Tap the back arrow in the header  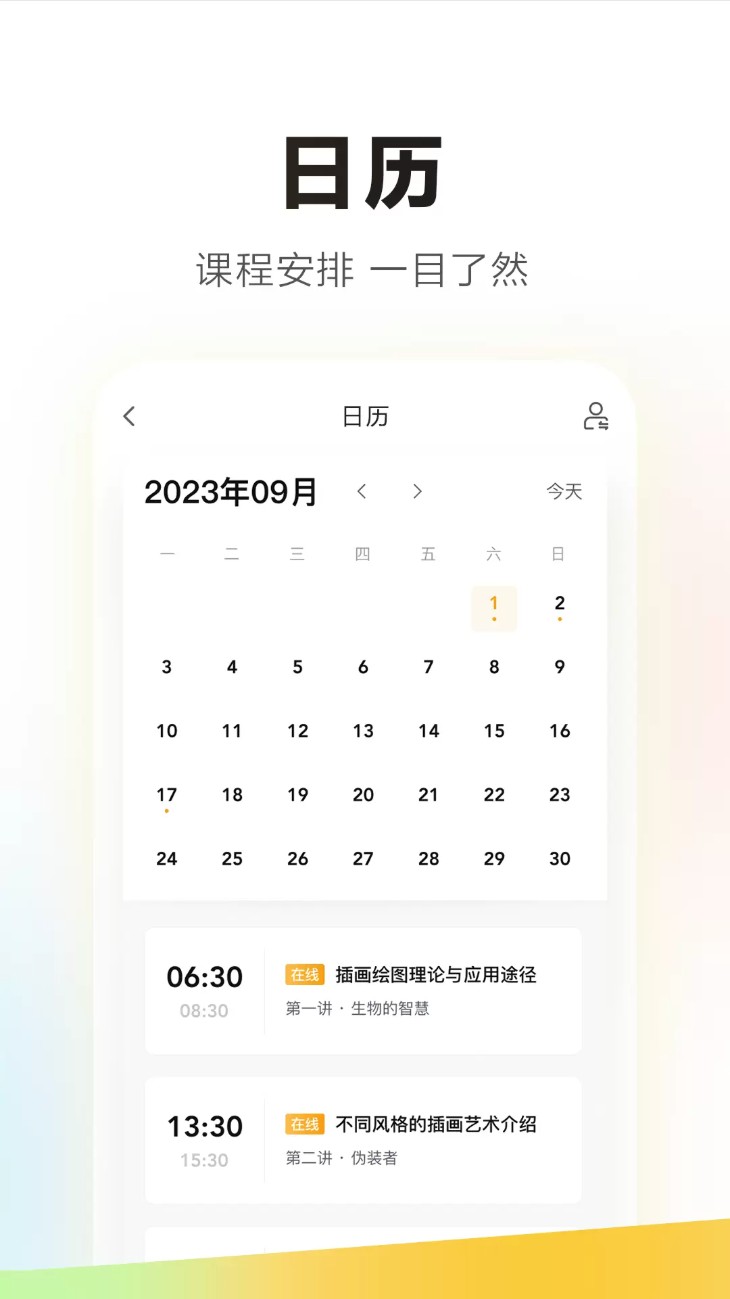pos(129,416)
